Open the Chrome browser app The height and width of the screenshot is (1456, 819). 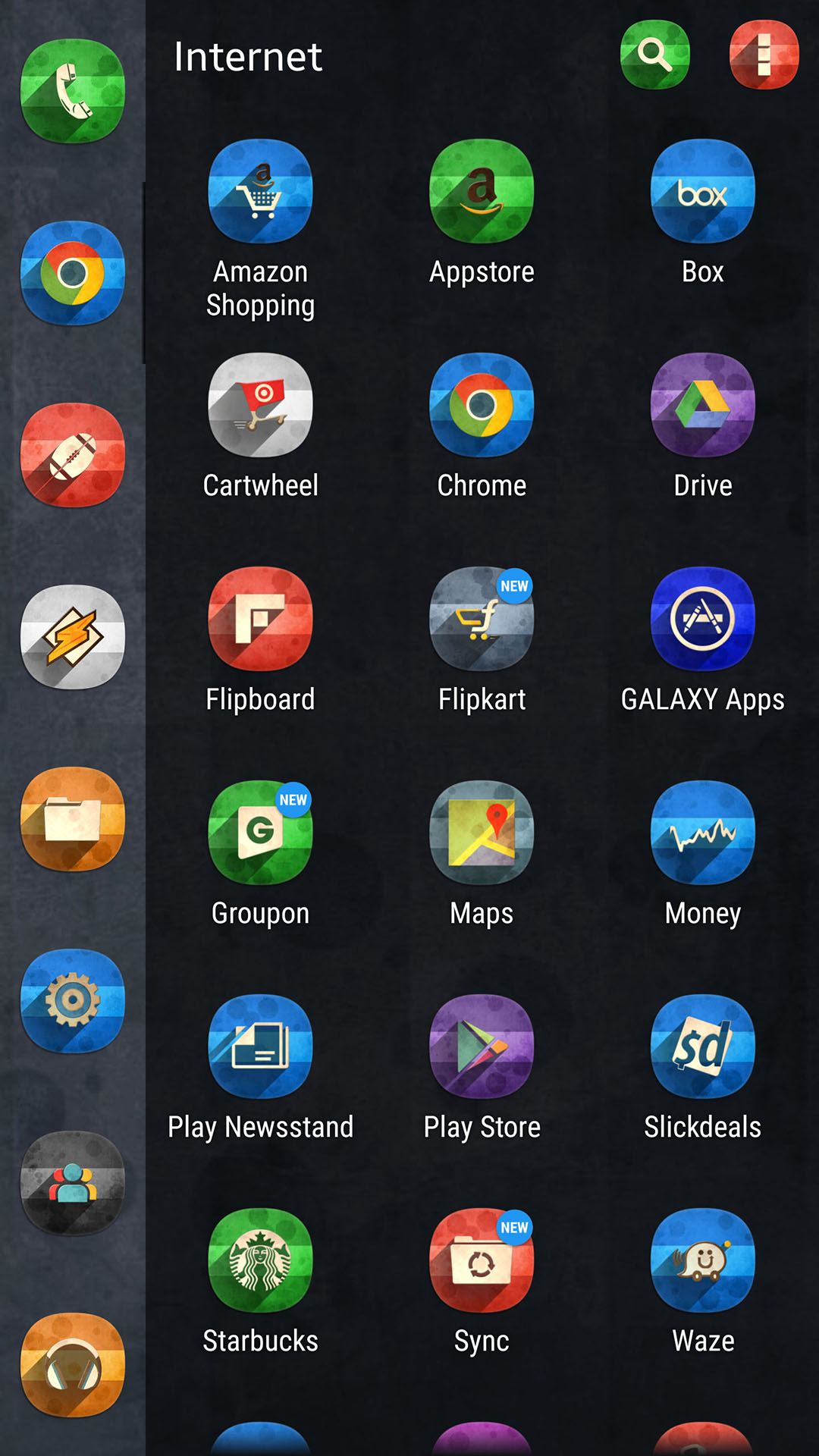point(482,407)
